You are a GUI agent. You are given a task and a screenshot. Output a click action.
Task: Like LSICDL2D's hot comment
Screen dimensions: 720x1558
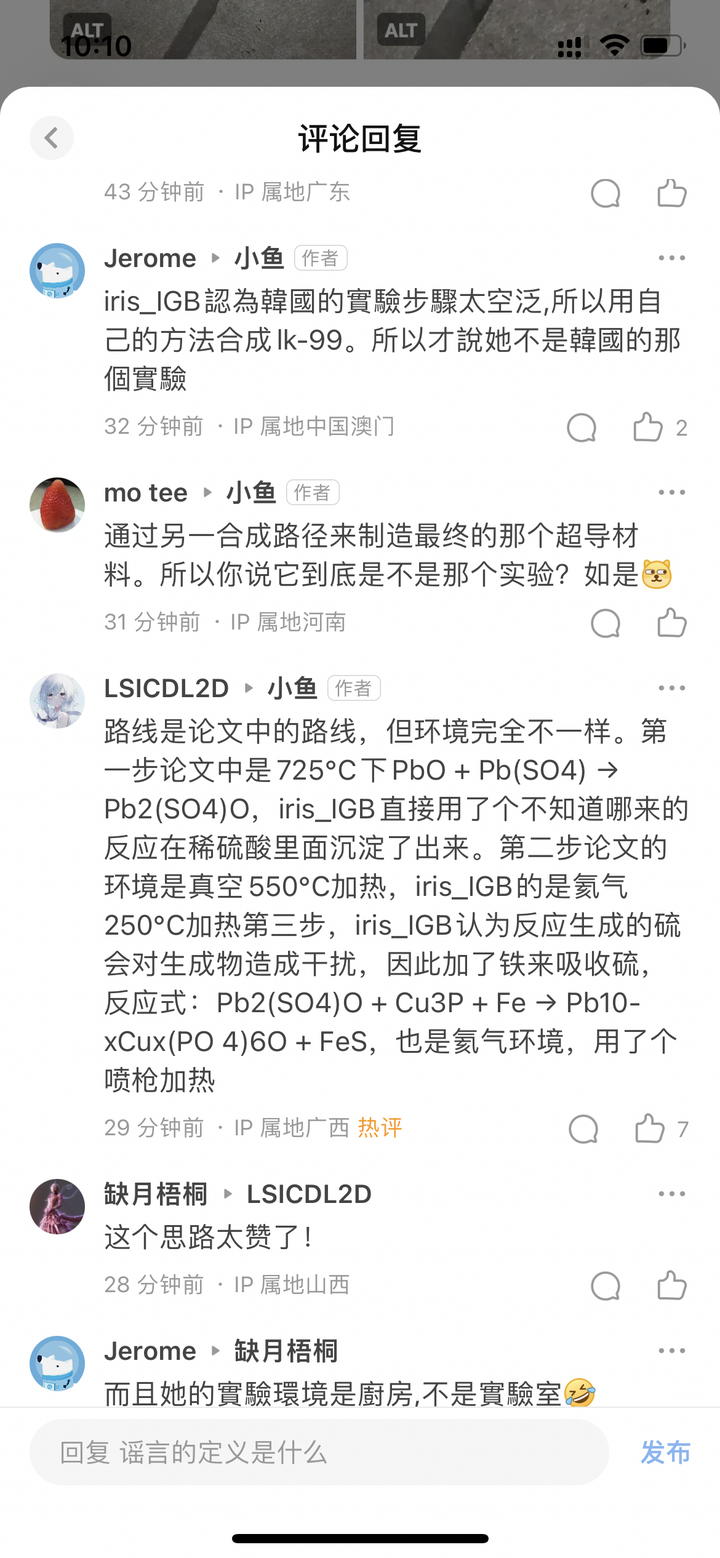pyautogui.click(x=650, y=1129)
